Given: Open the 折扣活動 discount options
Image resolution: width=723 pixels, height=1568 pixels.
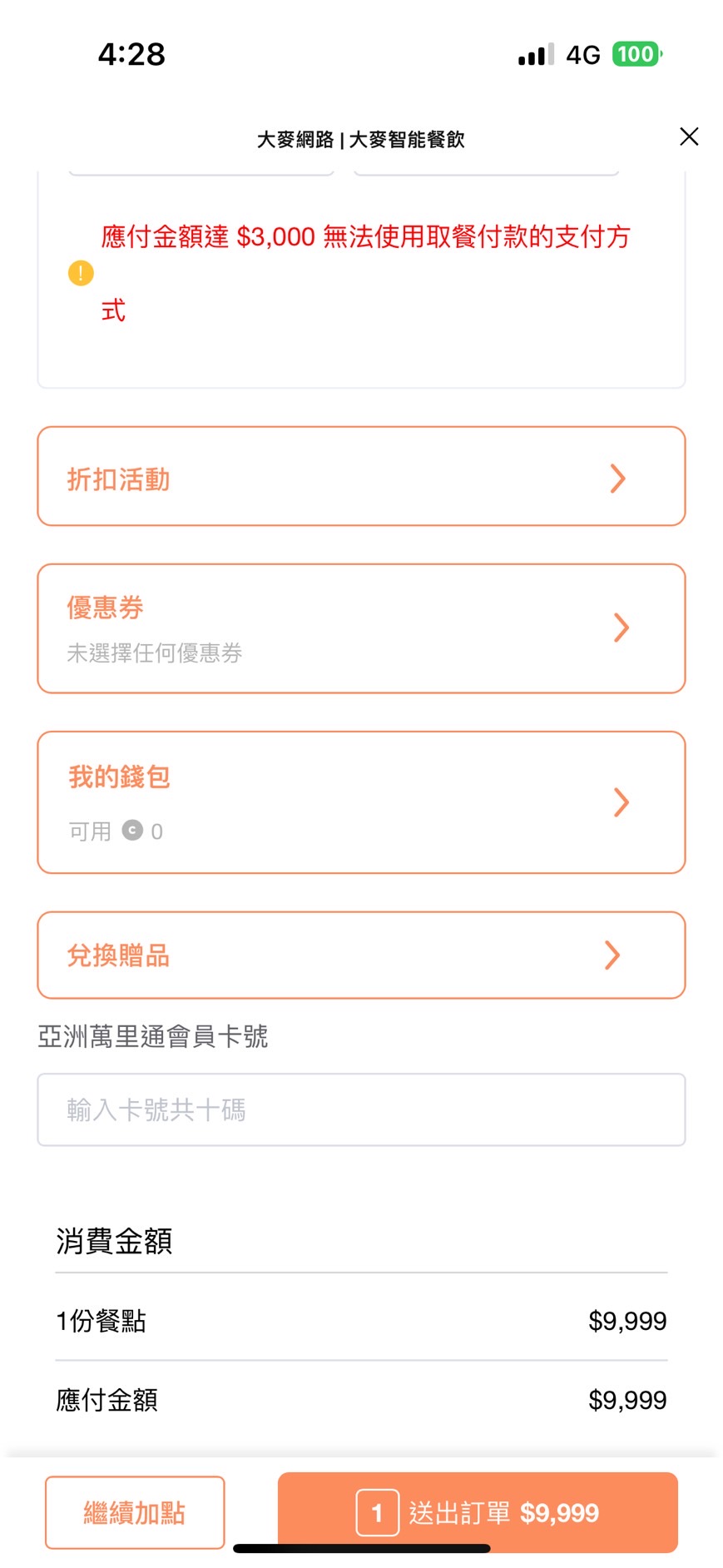Looking at the screenshot, I should tap(361, 477).
